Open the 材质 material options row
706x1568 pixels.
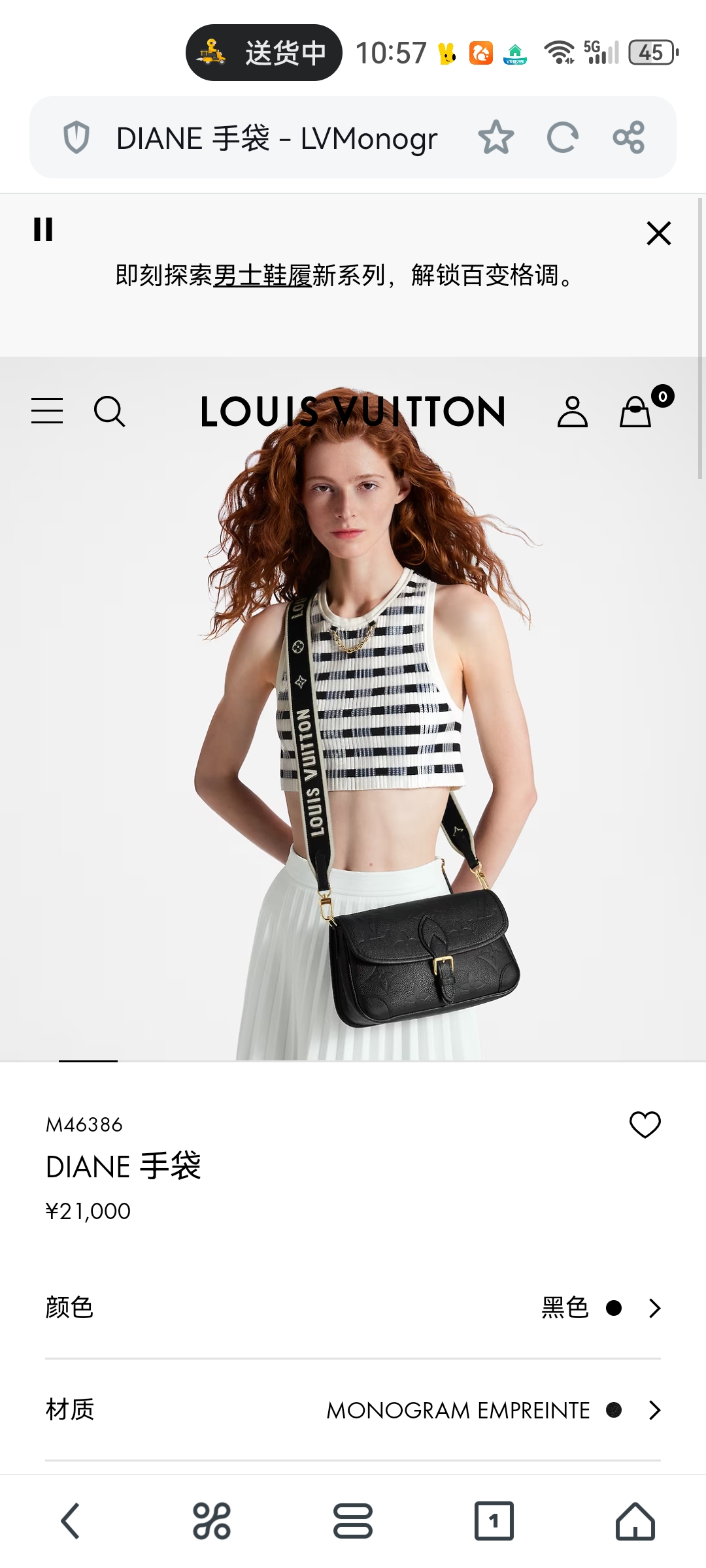pyautogui.click(x=353, y=1410)
